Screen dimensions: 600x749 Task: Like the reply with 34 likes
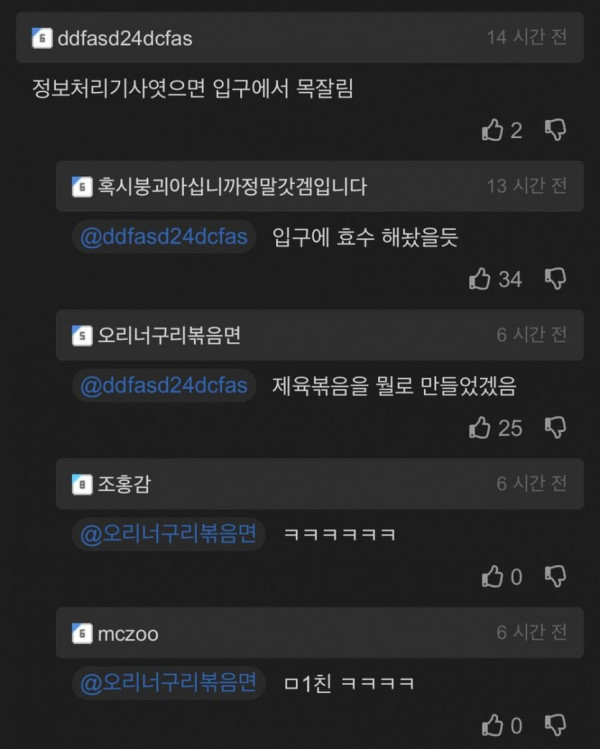click(481, 279)
